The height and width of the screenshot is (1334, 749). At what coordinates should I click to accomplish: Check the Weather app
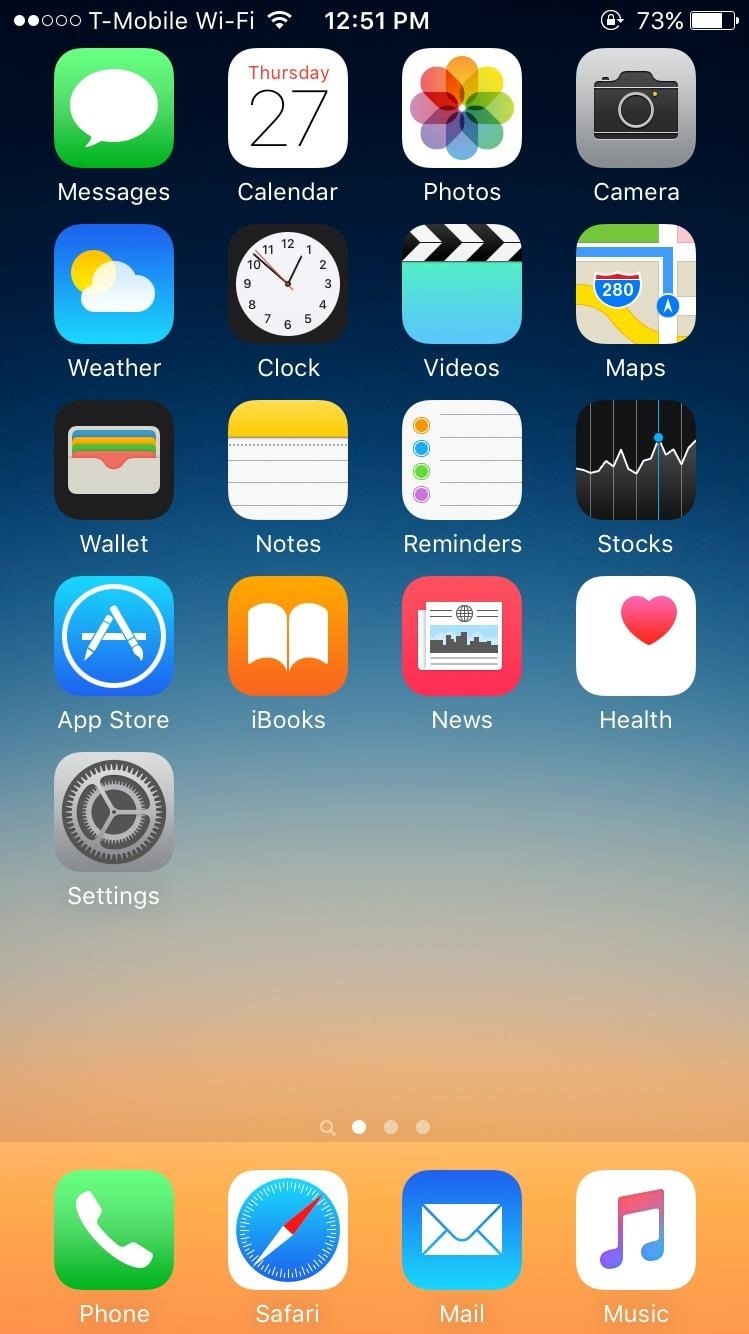[113, 284]
